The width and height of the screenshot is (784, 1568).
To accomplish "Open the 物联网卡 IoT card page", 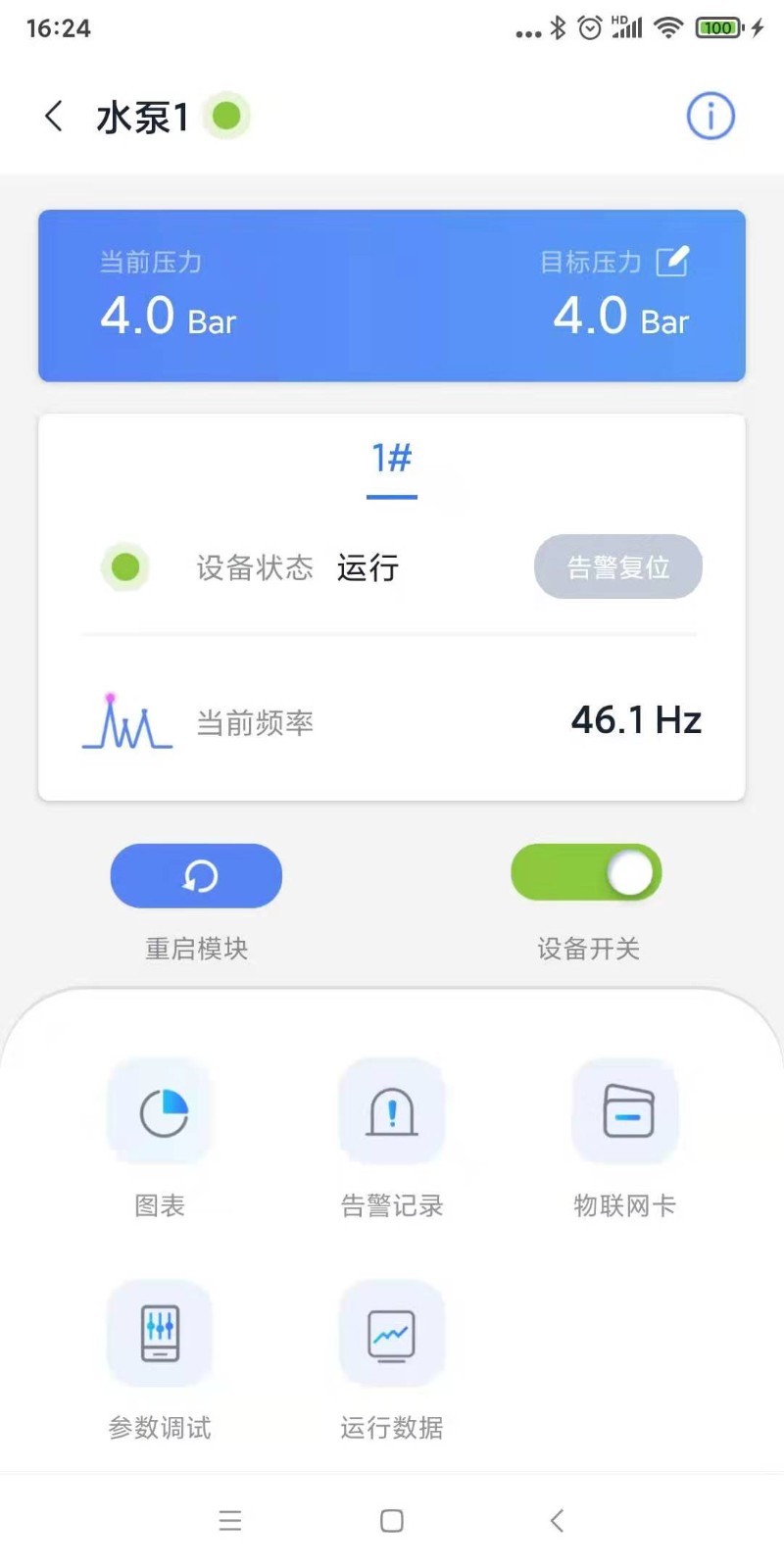I will 625,1112.
